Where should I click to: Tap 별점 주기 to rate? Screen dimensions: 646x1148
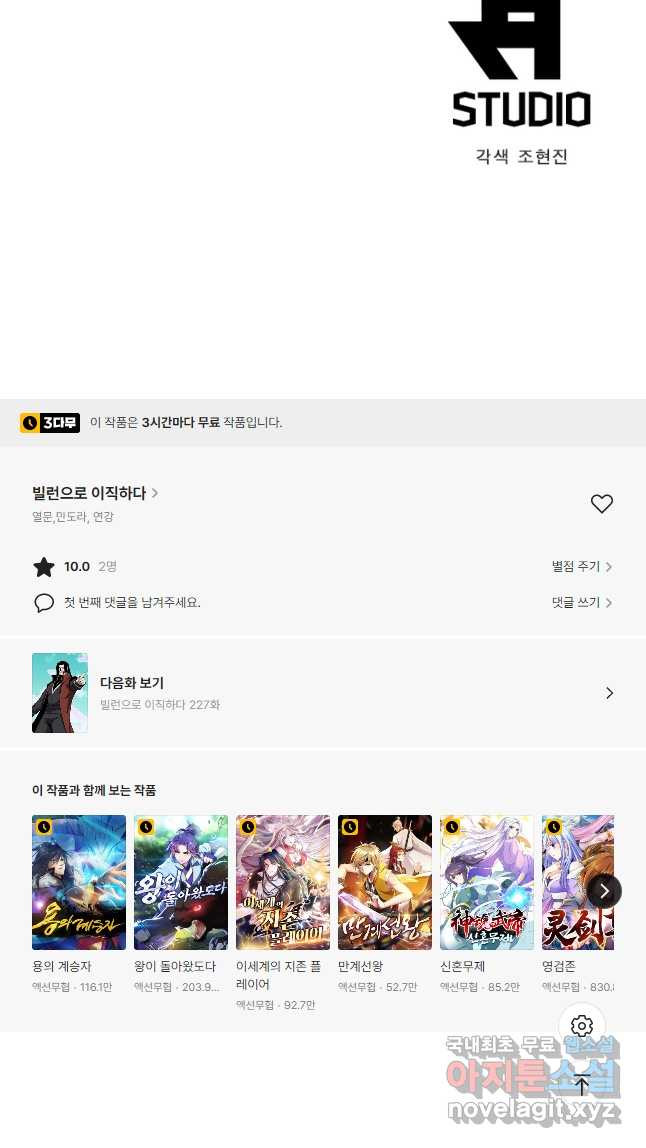[581, 567]
